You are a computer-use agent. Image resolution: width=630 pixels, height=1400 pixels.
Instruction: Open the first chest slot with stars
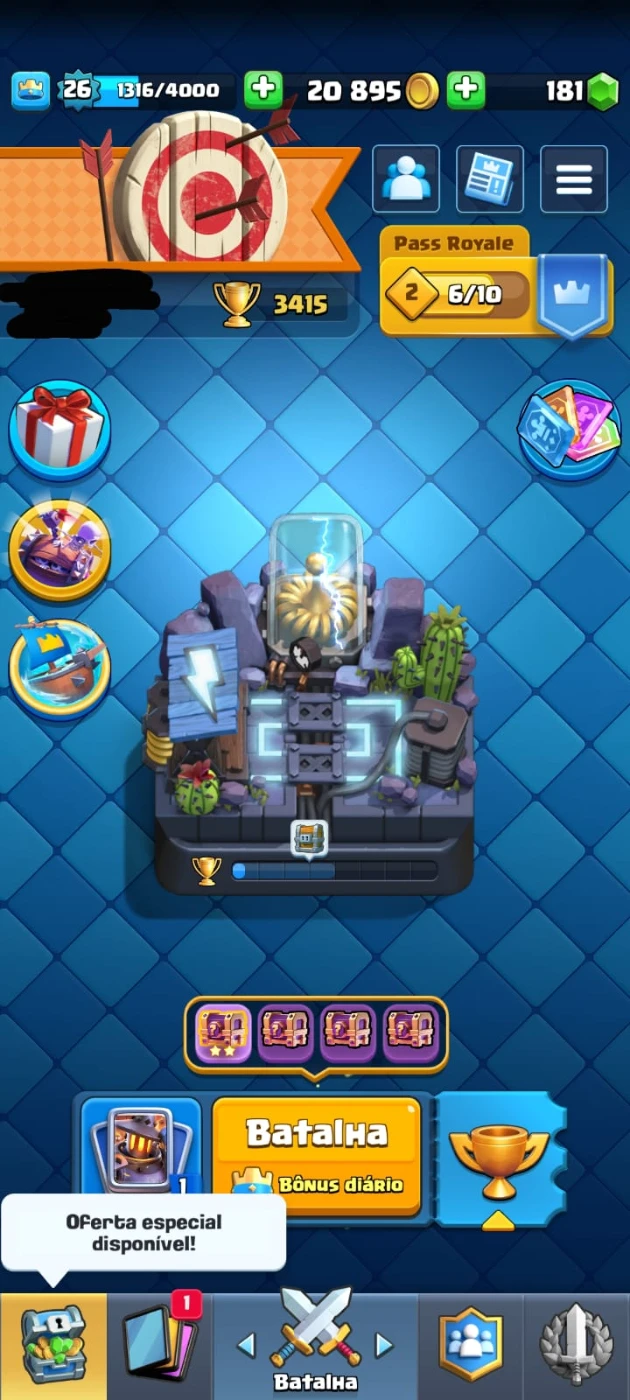pyautogui.click(x=223, y=1033)
